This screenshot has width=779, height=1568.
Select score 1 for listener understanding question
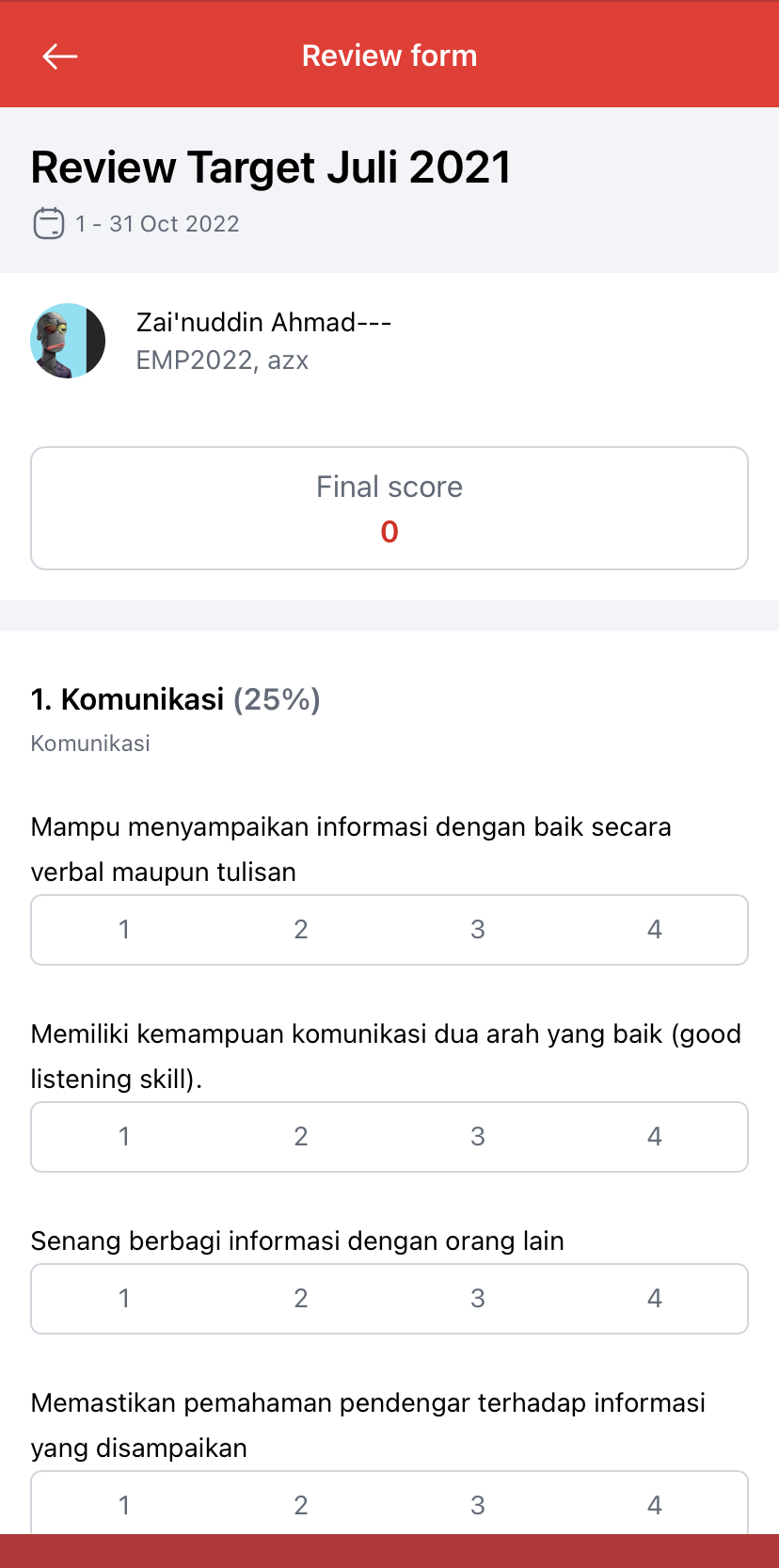point(124,1505)
